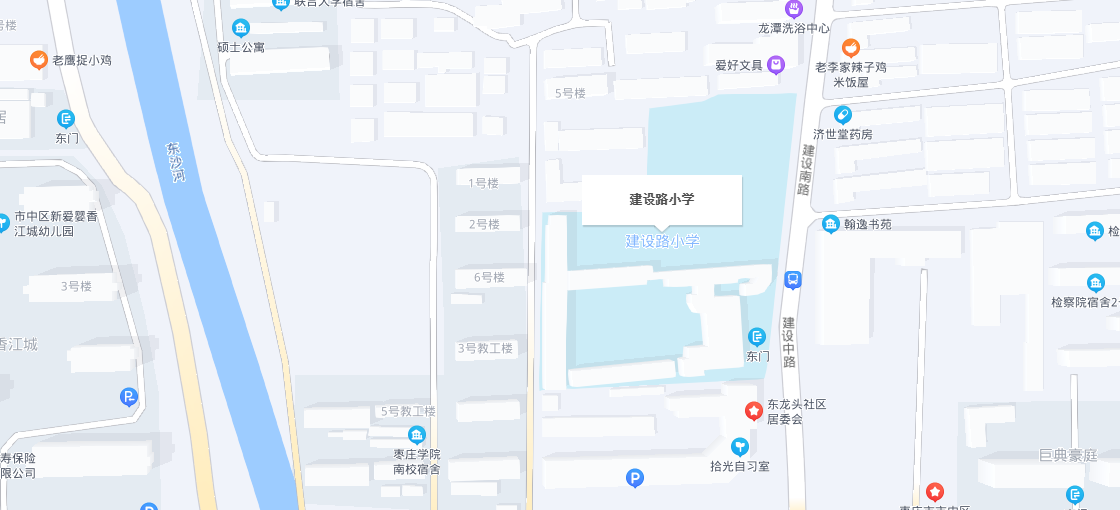Select the 硕士公寓 marker
1120x510 pixels.
[240, 28]
